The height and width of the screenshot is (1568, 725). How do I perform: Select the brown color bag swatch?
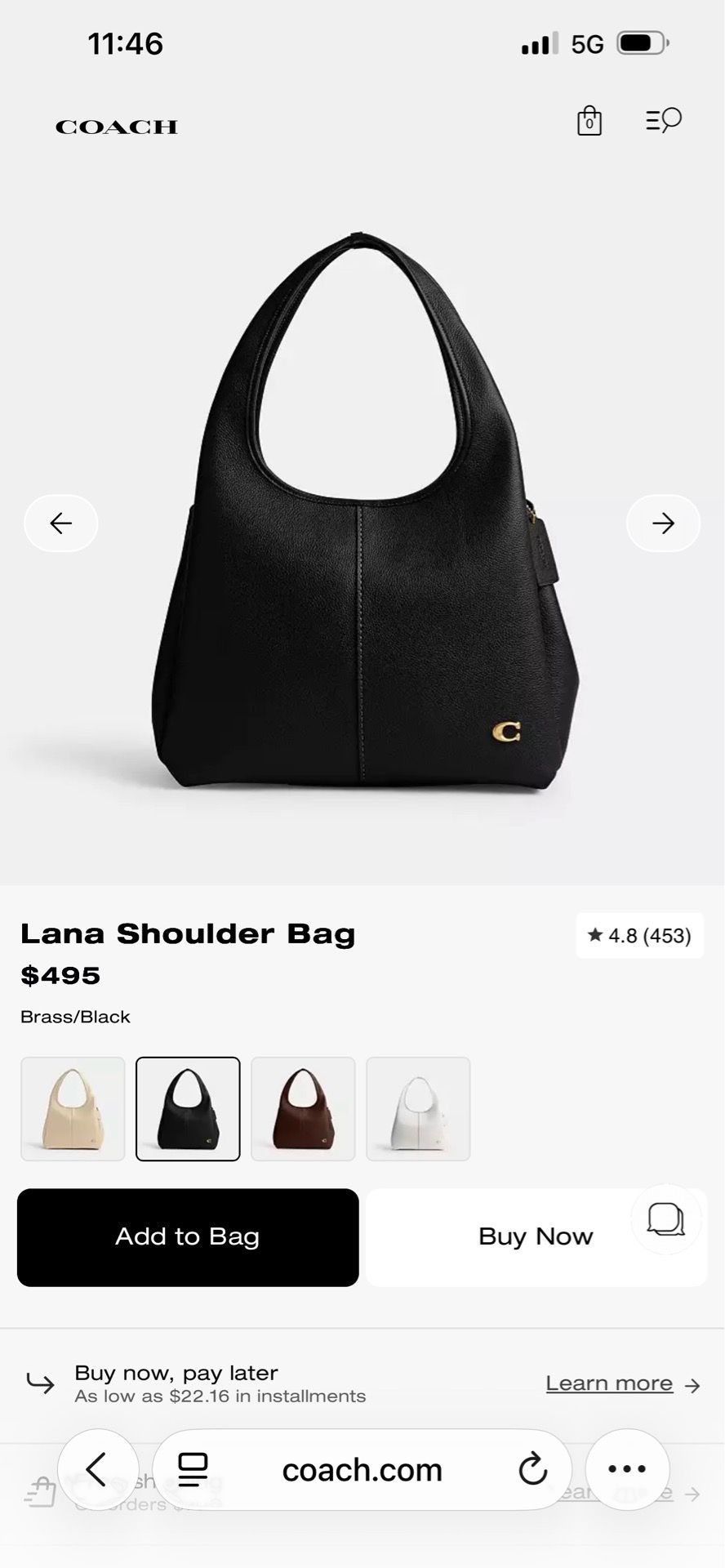(303, 1109)
